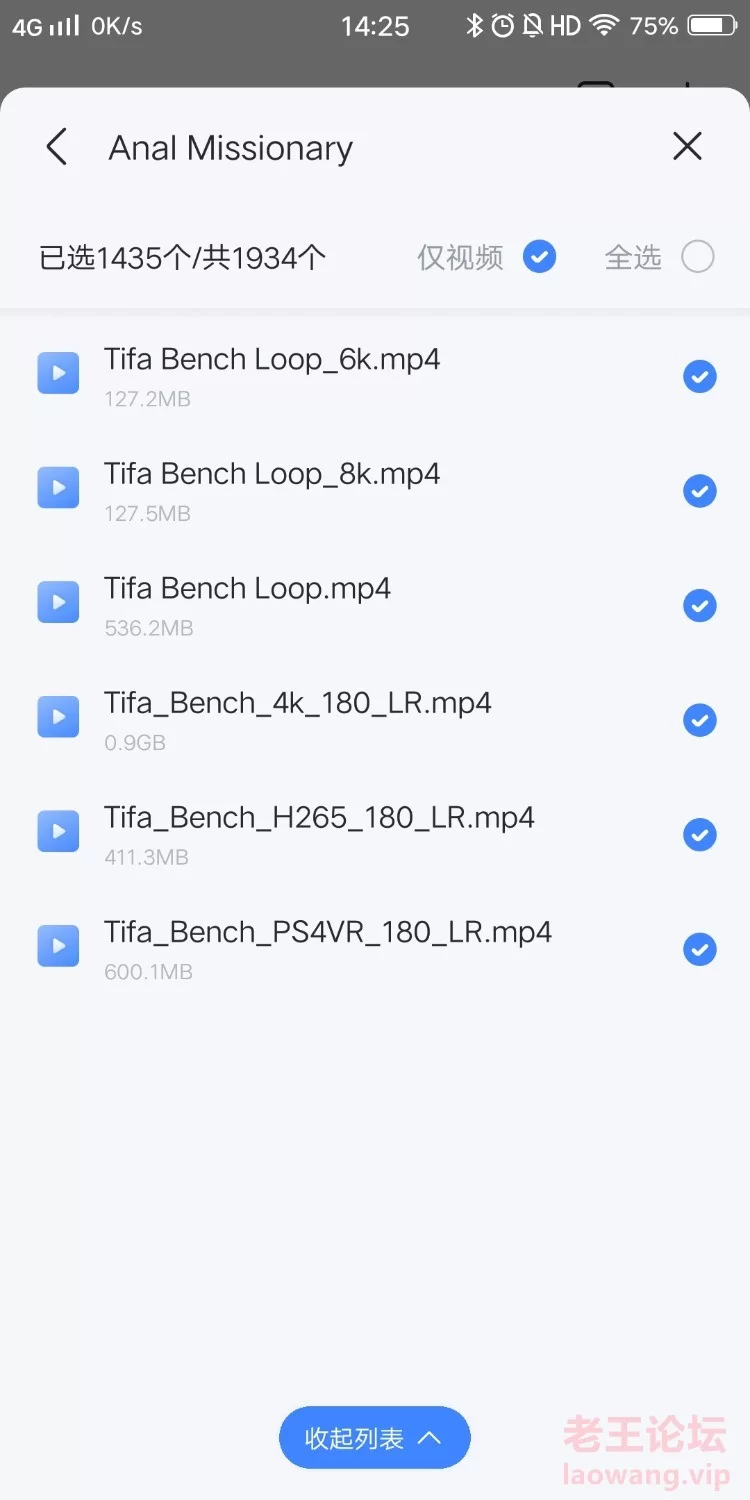Select all files with 全选
This screenshot has height=1500, width=750.
click(698, 257)
